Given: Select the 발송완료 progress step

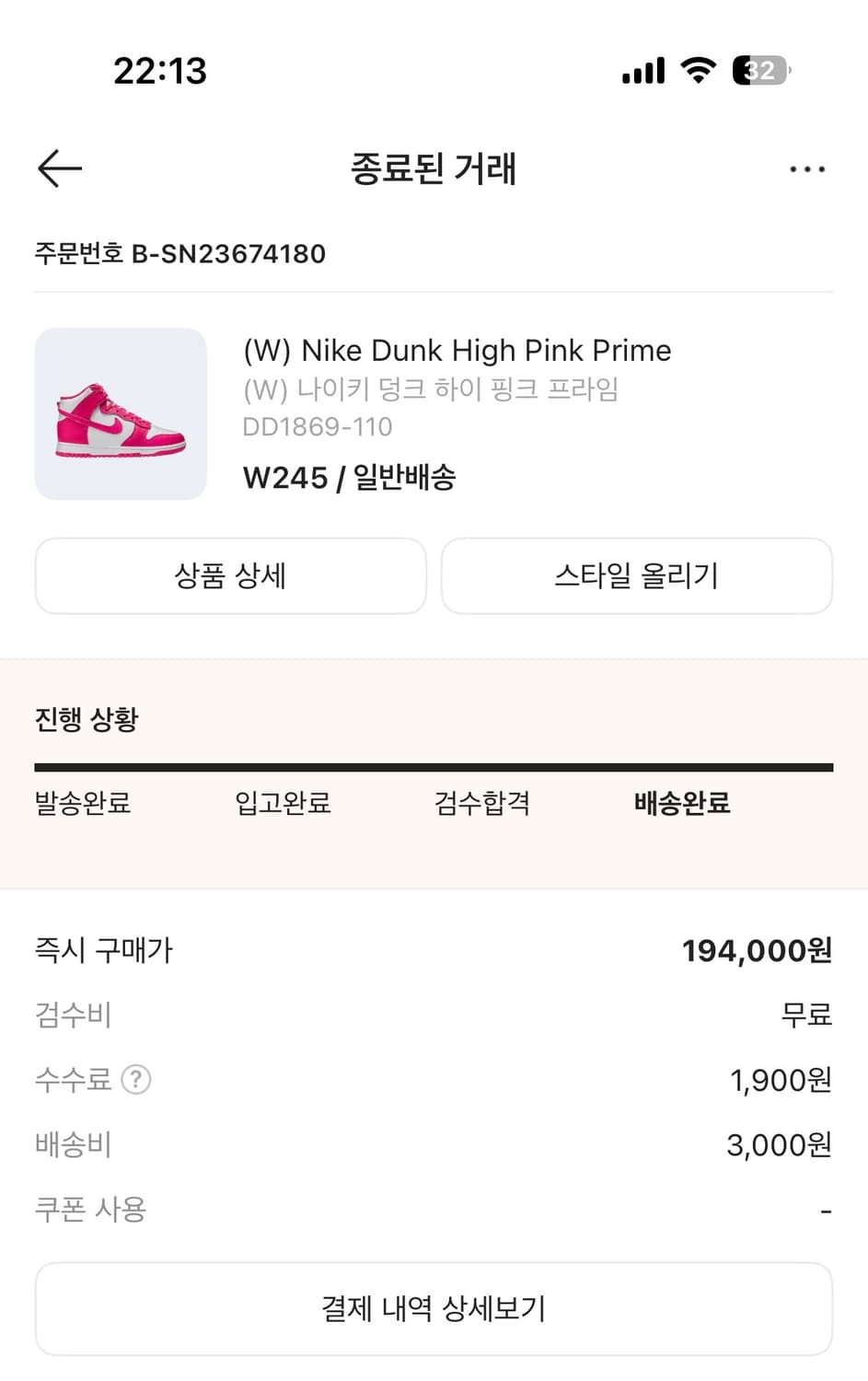Looking at the screenshot, I should coord(82,803).
